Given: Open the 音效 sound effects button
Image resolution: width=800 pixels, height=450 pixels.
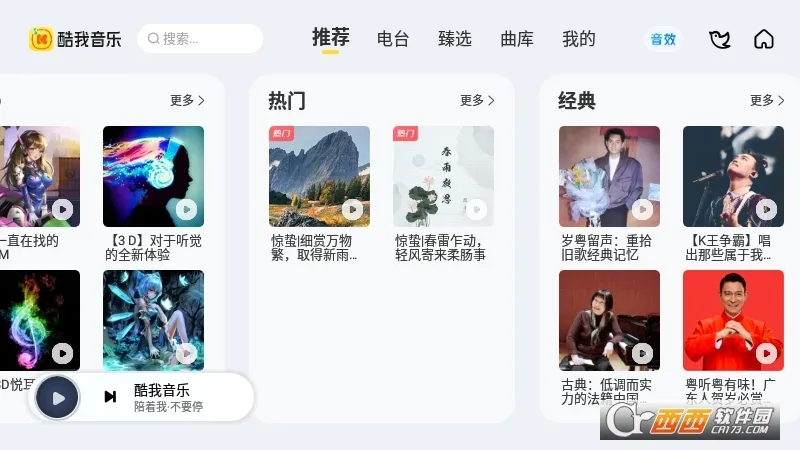Looking at the screenshot, I should (663, 39).
